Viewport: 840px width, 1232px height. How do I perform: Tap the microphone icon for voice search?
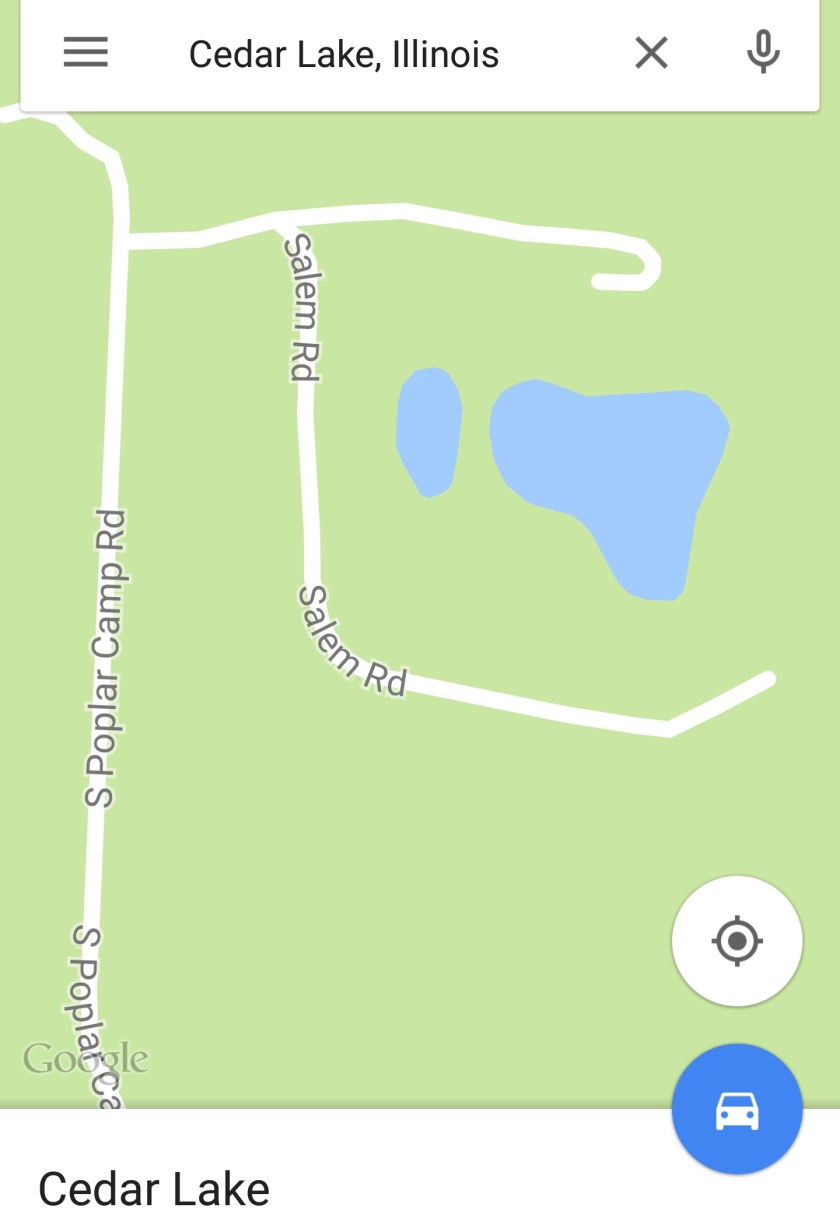pyautogui.click(x=764, y=52)
